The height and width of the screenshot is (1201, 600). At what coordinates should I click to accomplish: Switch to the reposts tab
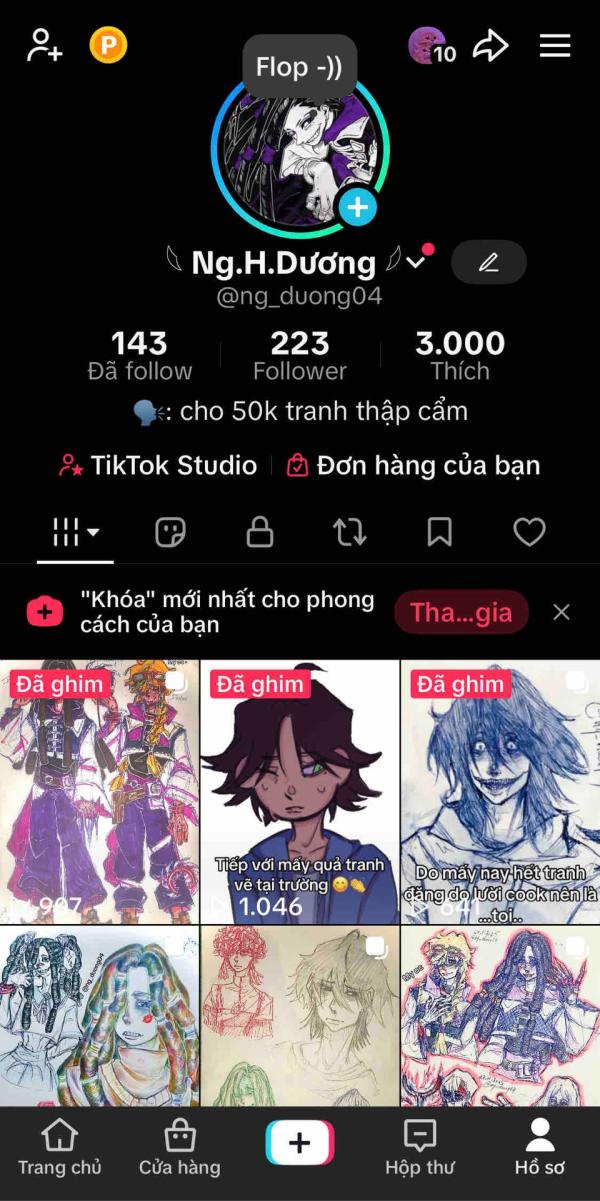point(349,532)
